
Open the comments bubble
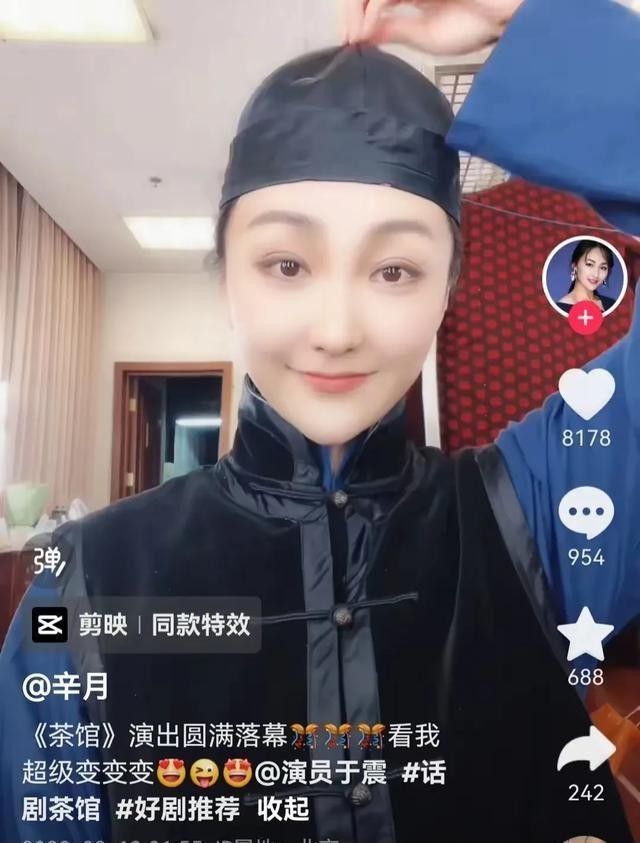click(586, 513)
